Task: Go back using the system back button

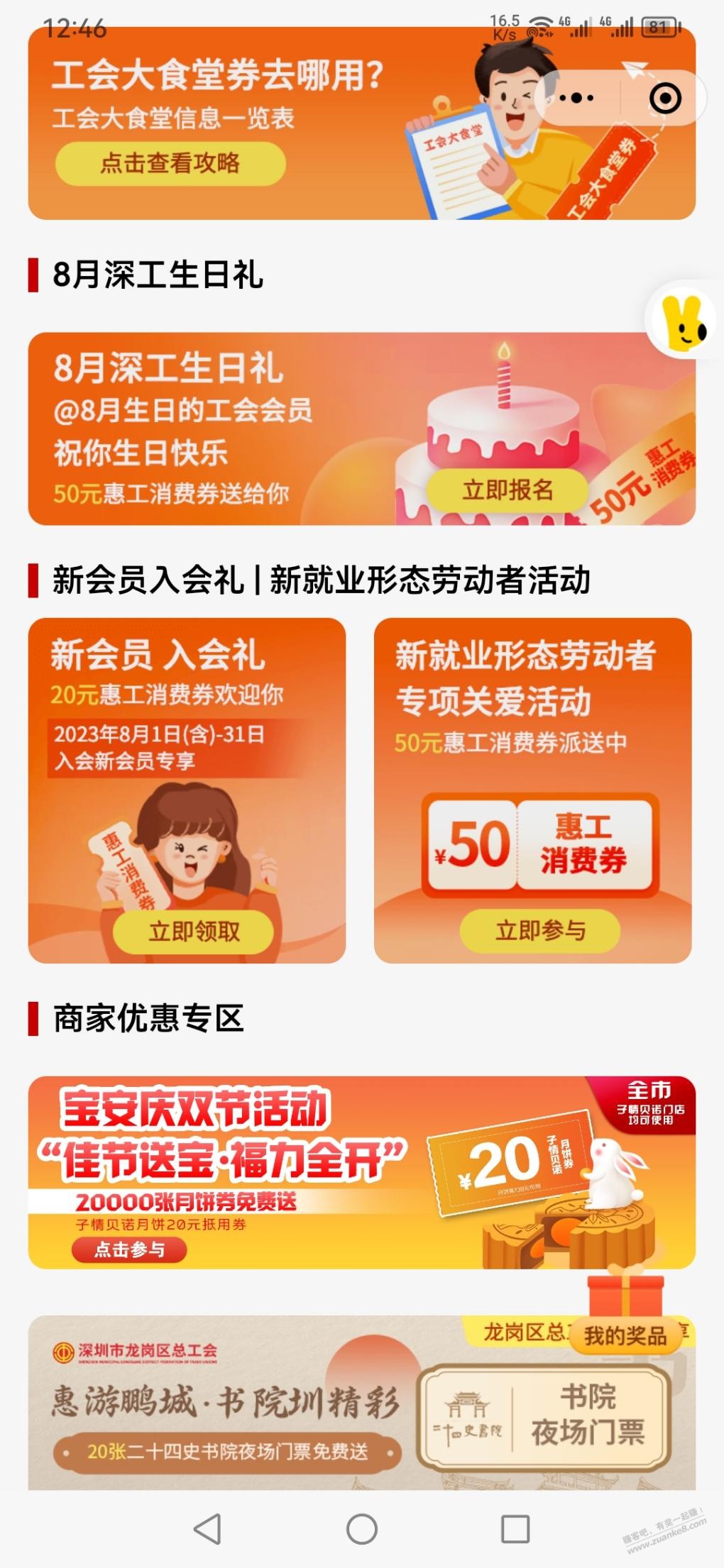Action: click(x=207, y=1529)
